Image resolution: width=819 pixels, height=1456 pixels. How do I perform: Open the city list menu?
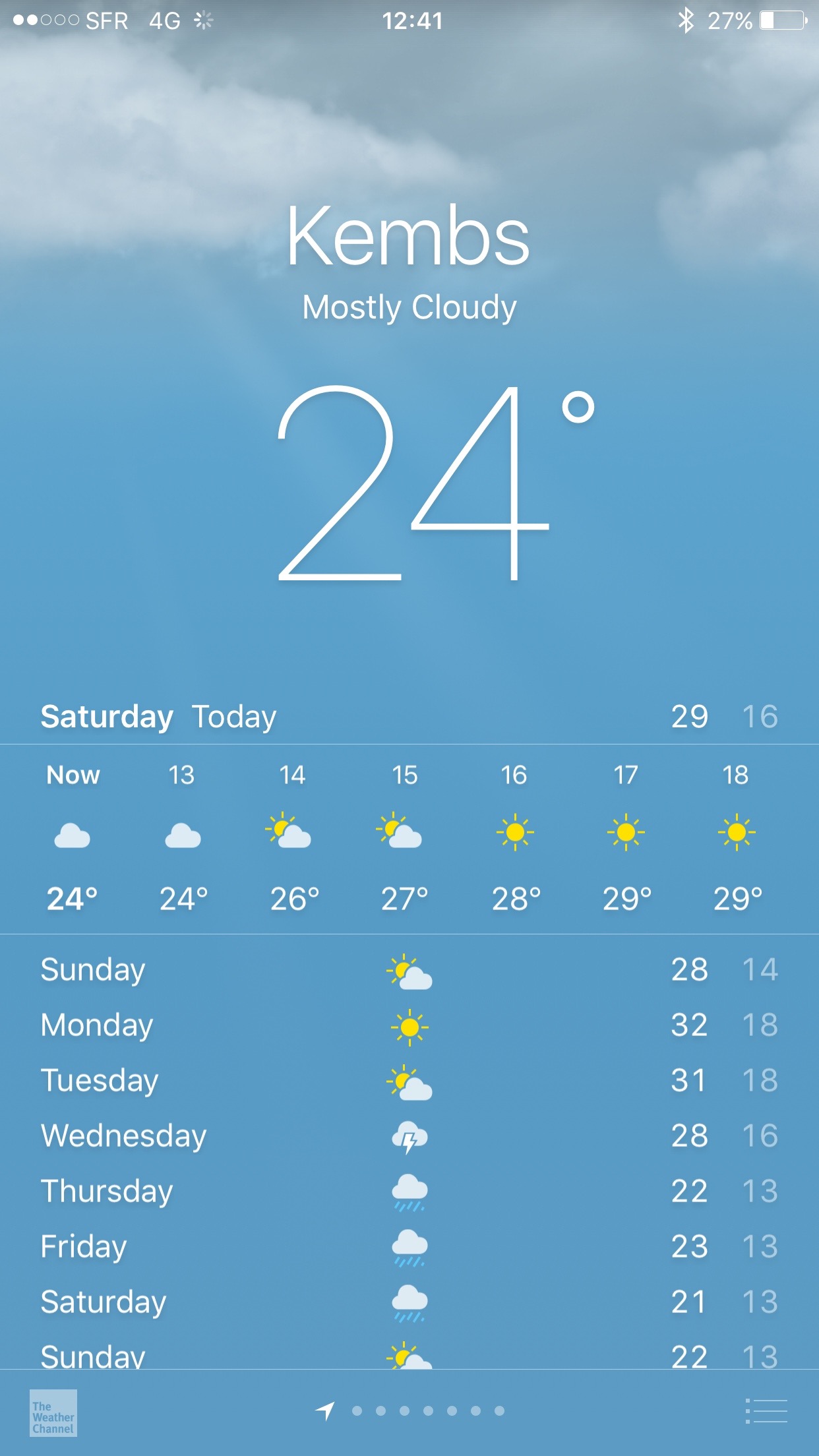766,1411
